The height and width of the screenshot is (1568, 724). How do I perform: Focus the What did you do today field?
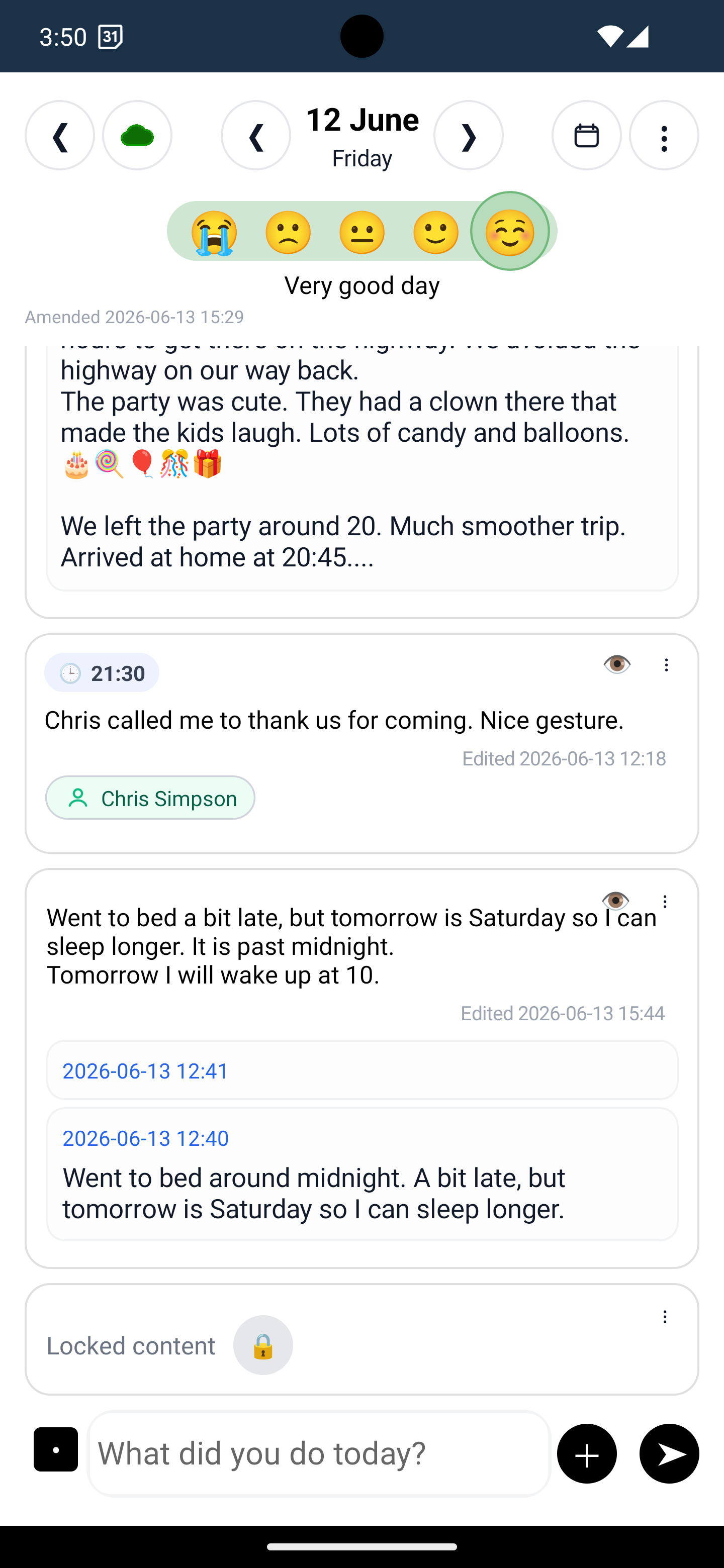pos(319,1453)
